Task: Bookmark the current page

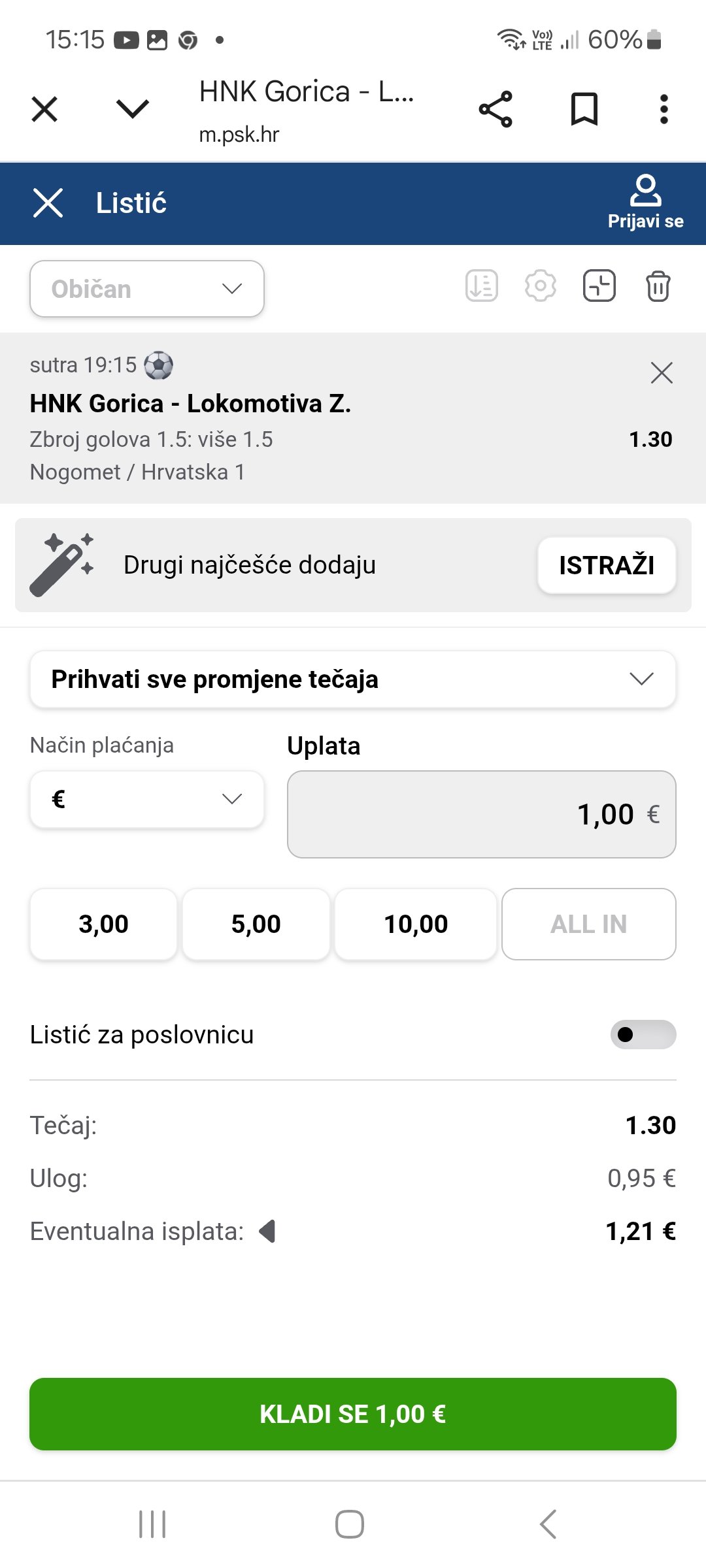Action: point(584,109)
